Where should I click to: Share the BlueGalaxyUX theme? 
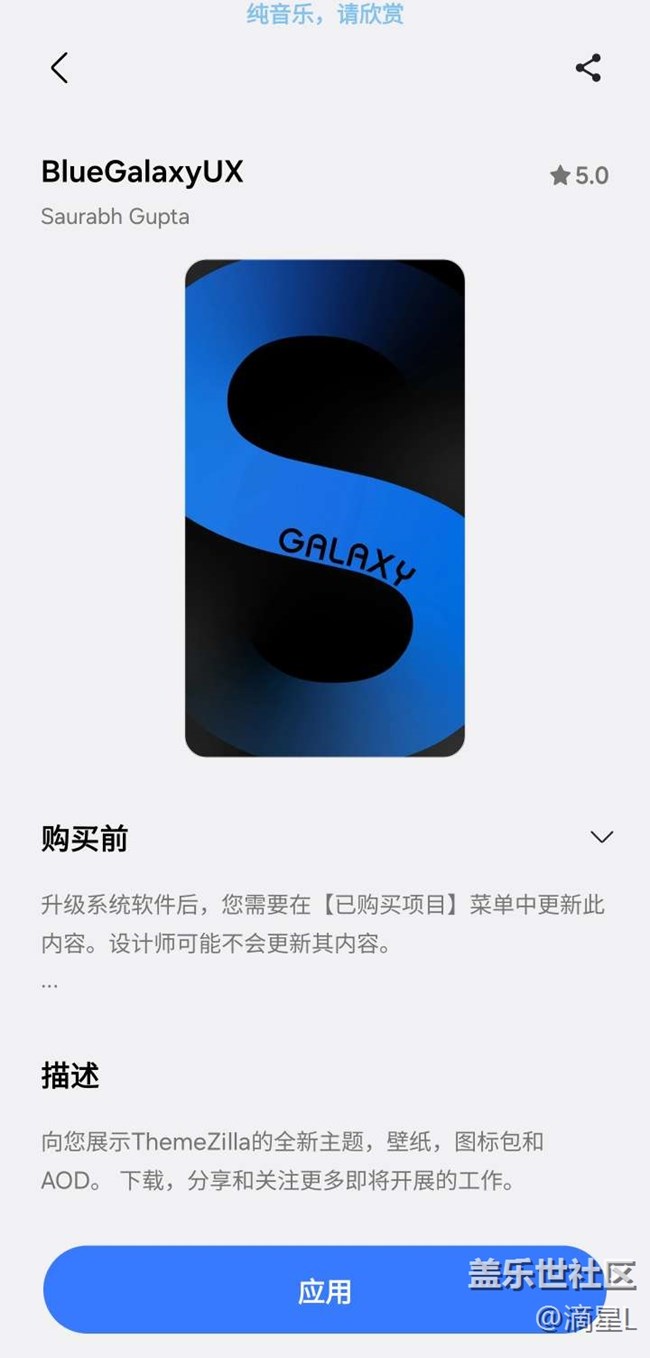pyautogui.click(x=588, y=68)
